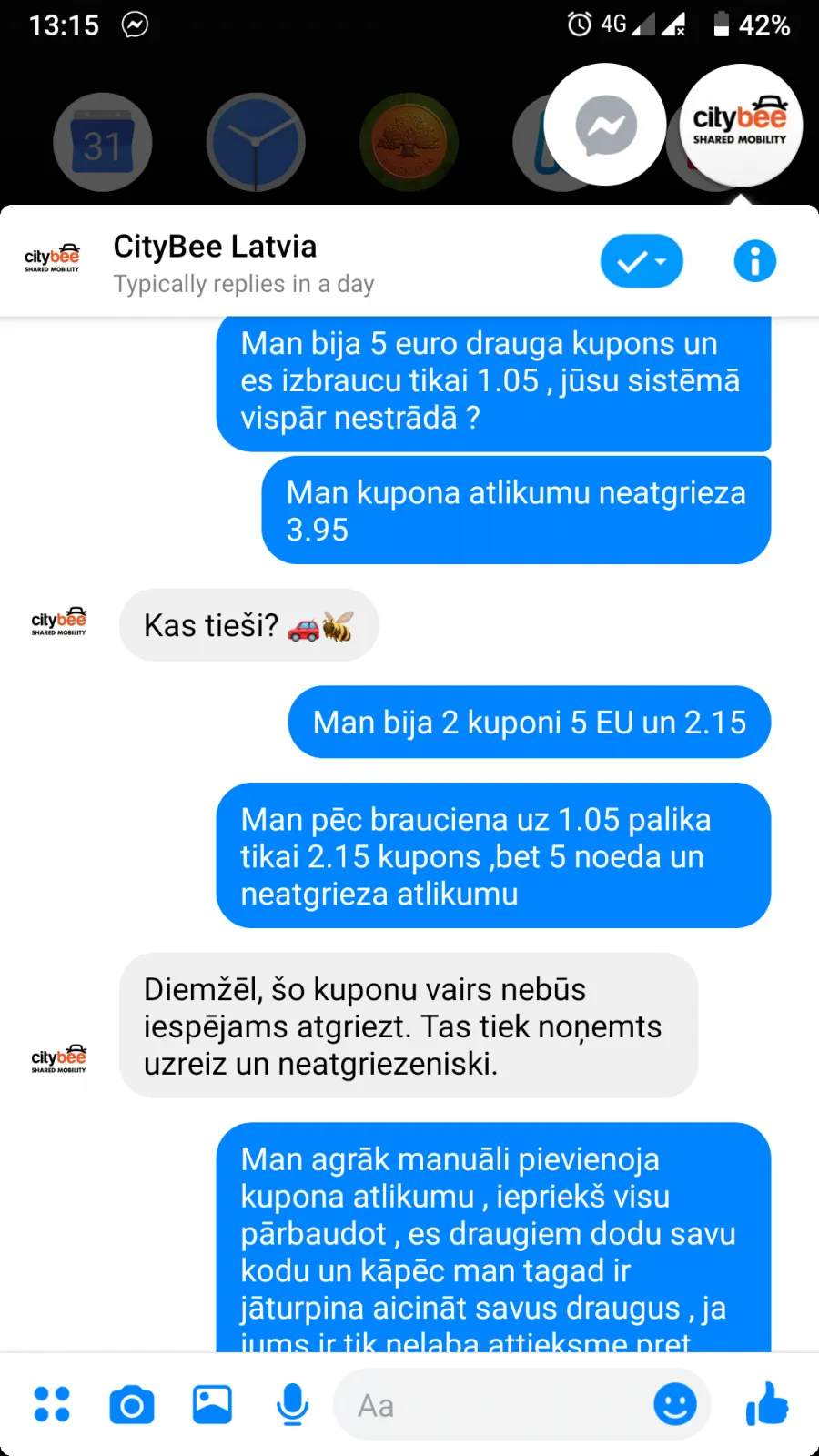Screen dimensions: 819x1456
Task: Open the camera to take a photo
Action: coord(132,1405)
